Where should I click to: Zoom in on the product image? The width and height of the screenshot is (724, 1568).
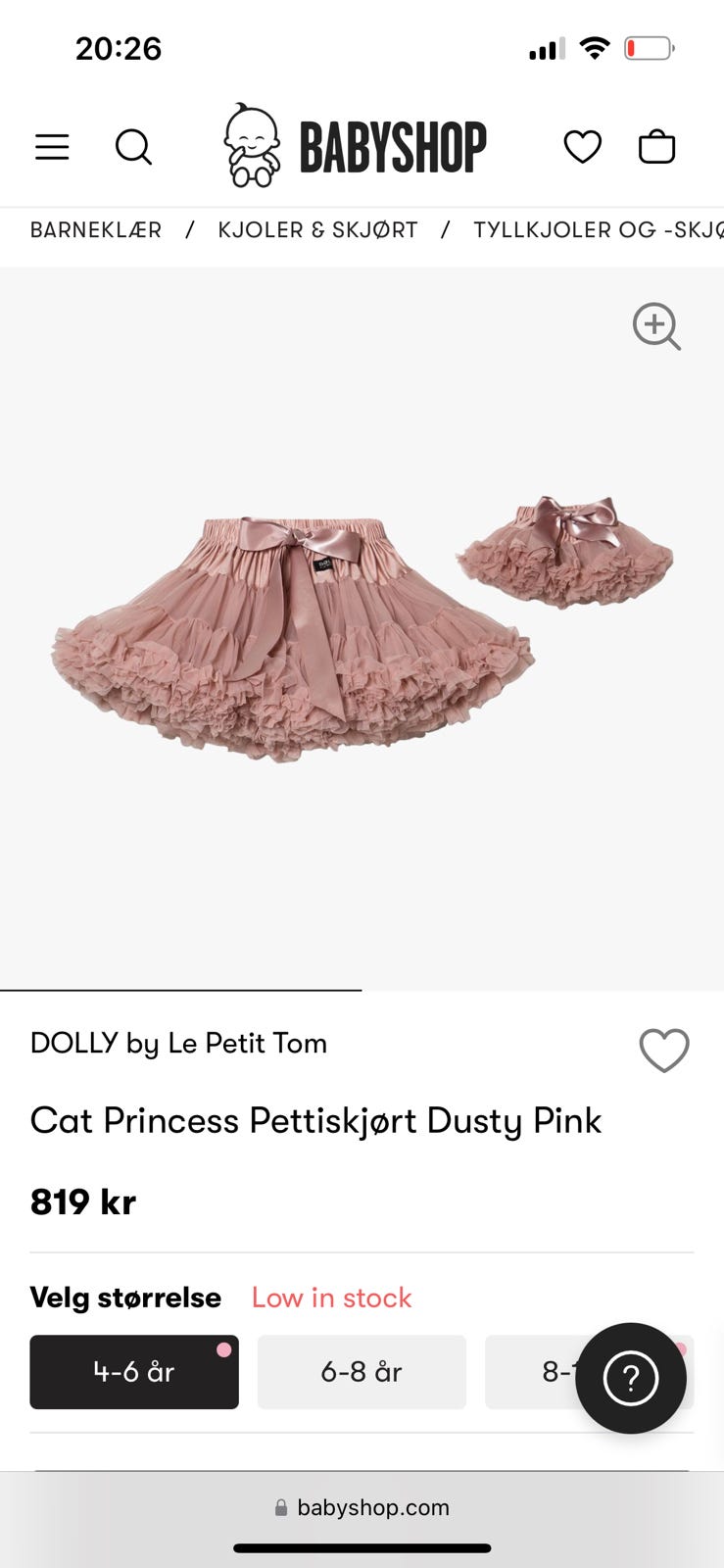tap(655, 326)
